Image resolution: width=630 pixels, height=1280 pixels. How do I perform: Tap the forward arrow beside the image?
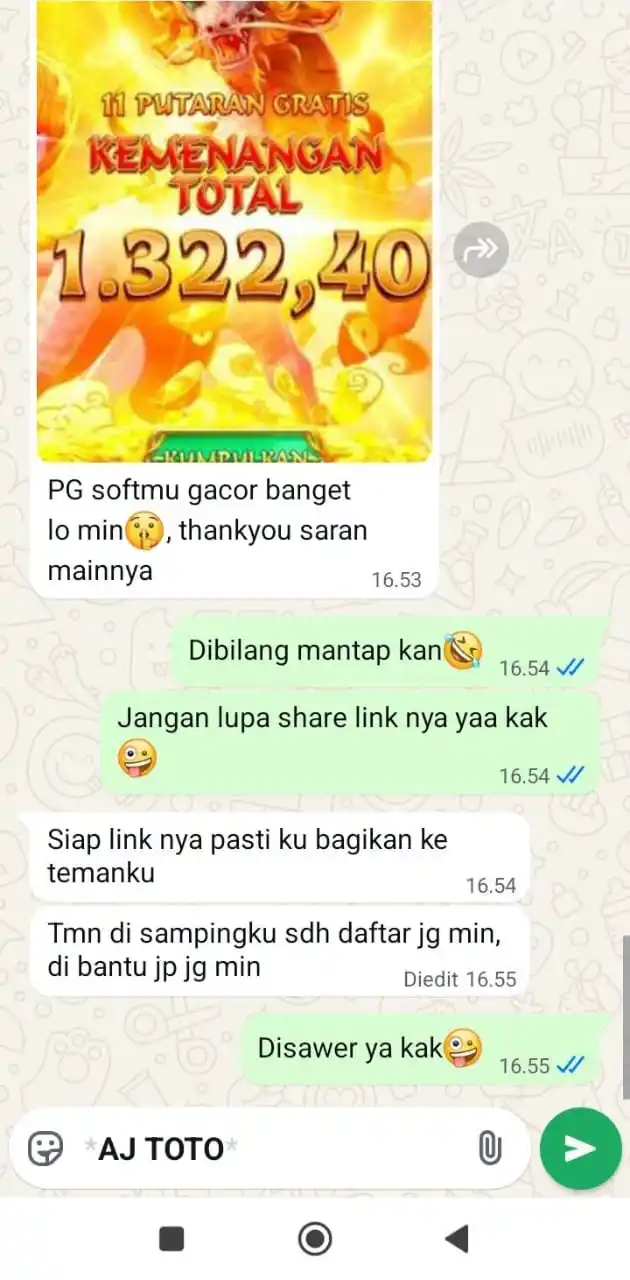(x=481, y=250)
